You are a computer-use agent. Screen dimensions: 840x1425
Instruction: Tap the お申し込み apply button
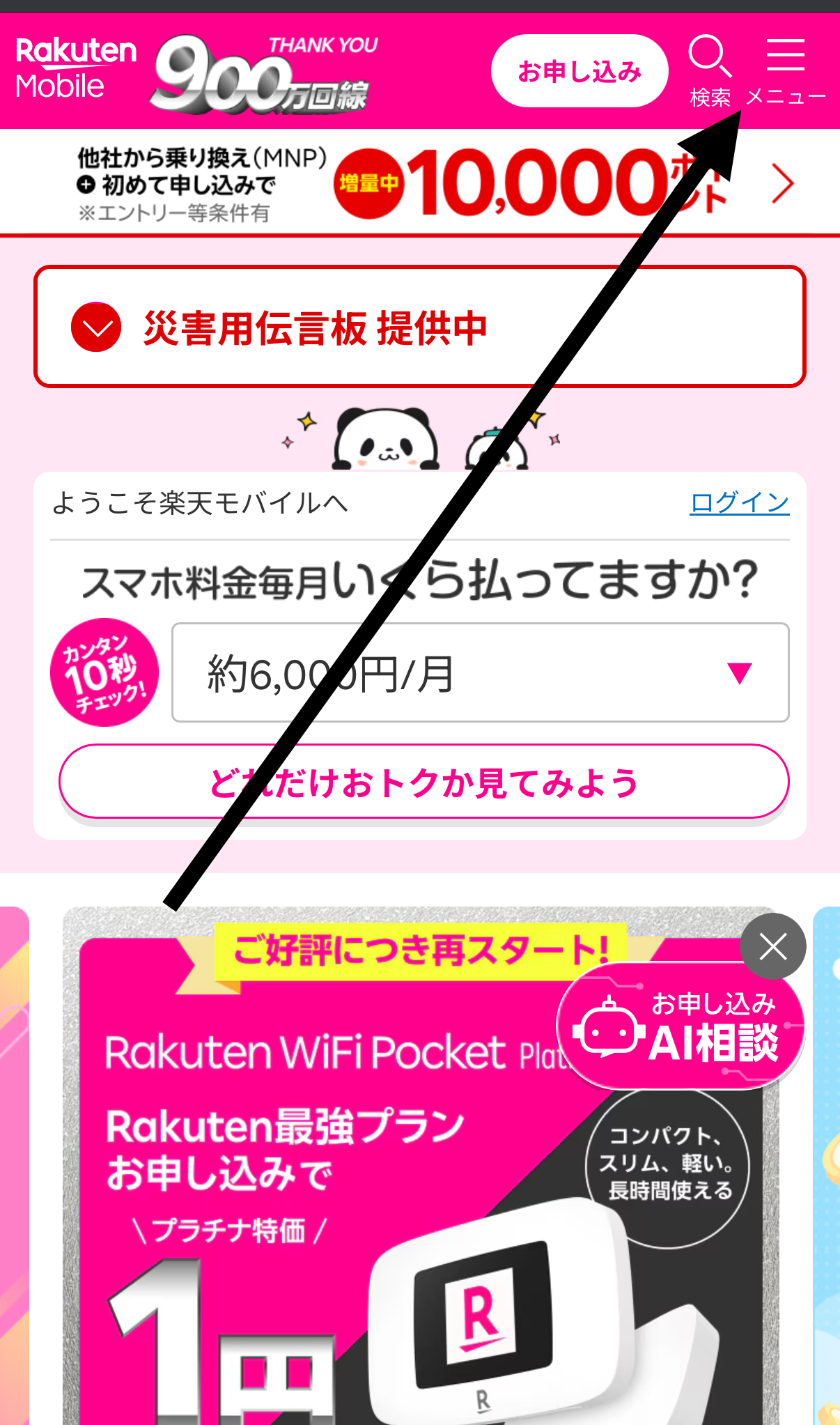click(x=579, y=71)
